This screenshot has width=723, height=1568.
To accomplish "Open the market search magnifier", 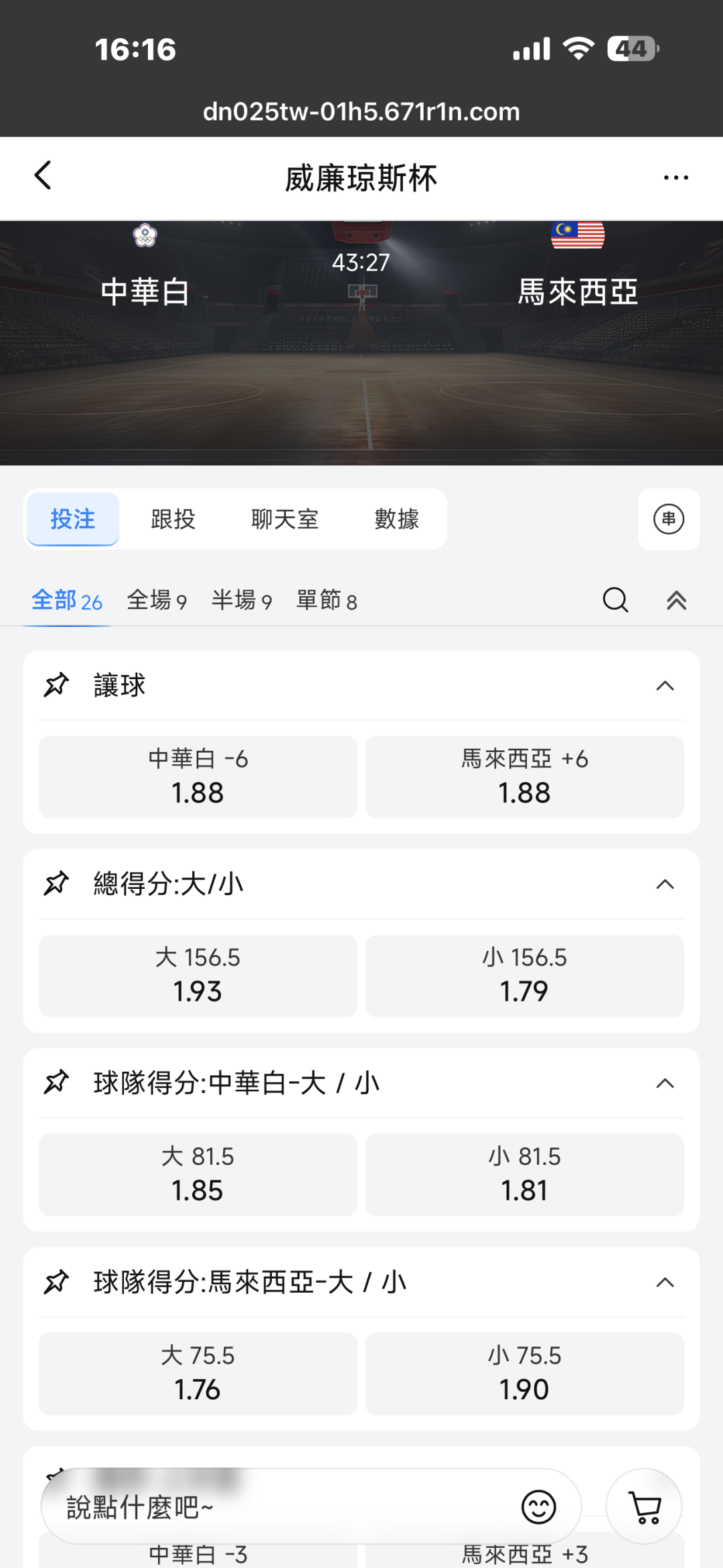I will coord(615,600).
